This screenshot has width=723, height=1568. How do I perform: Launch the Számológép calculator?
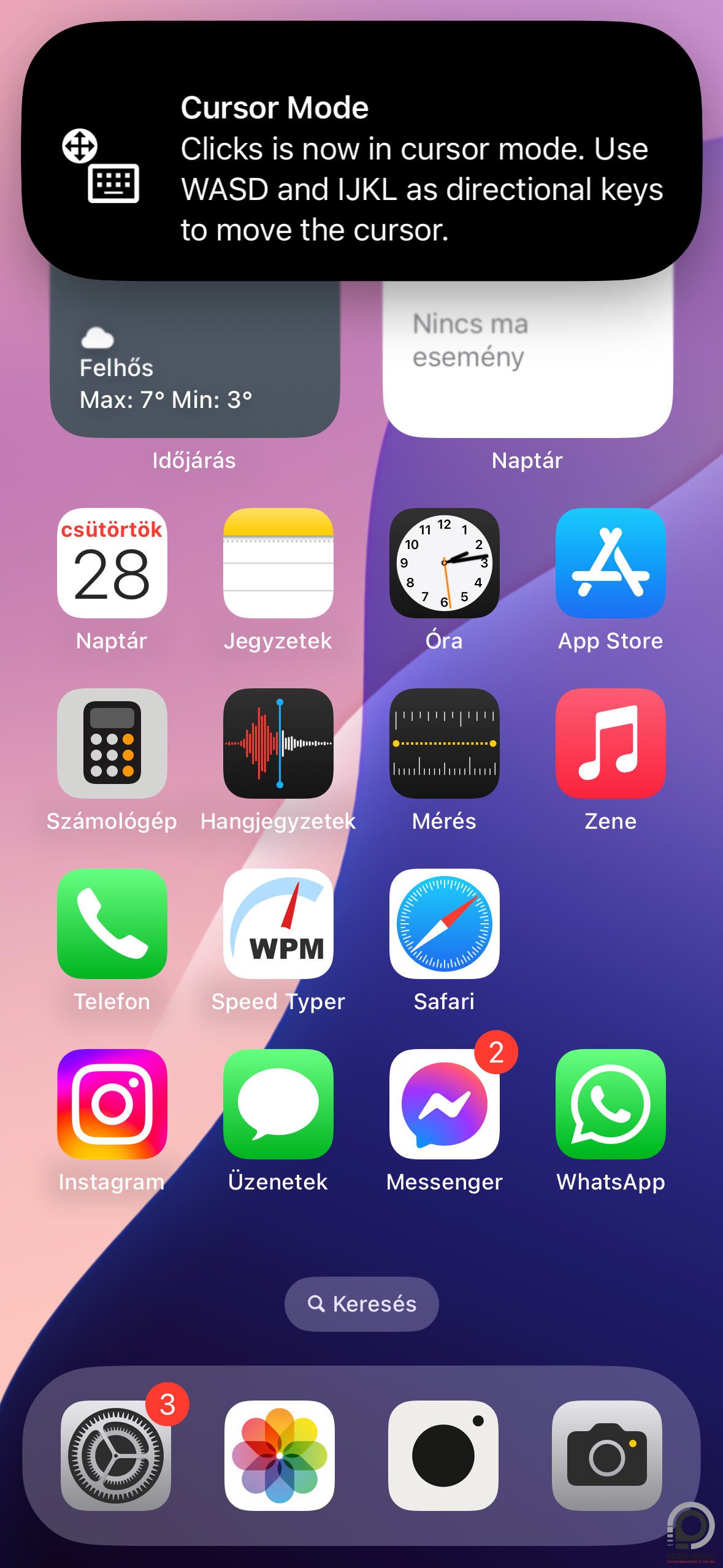pyautogui.click(x=112, y=744)
